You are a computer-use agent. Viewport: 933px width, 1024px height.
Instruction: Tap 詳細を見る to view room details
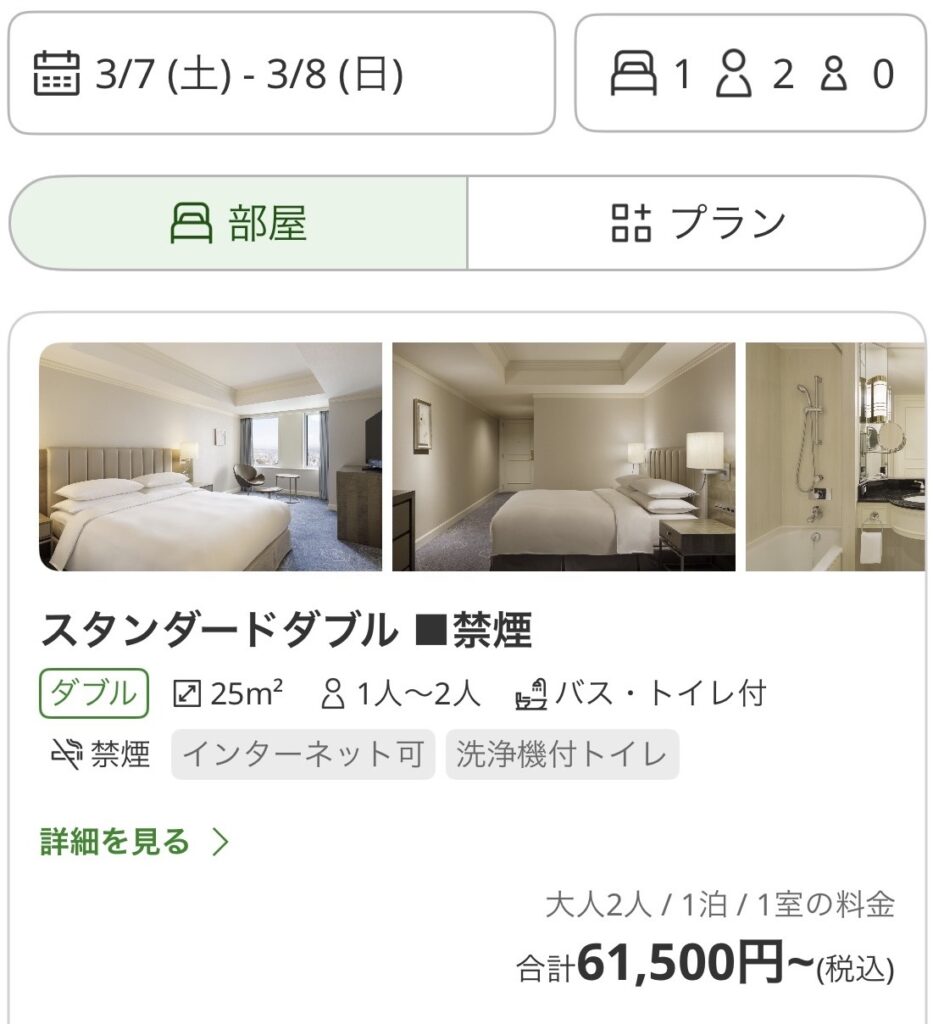[x=135, y=842]
